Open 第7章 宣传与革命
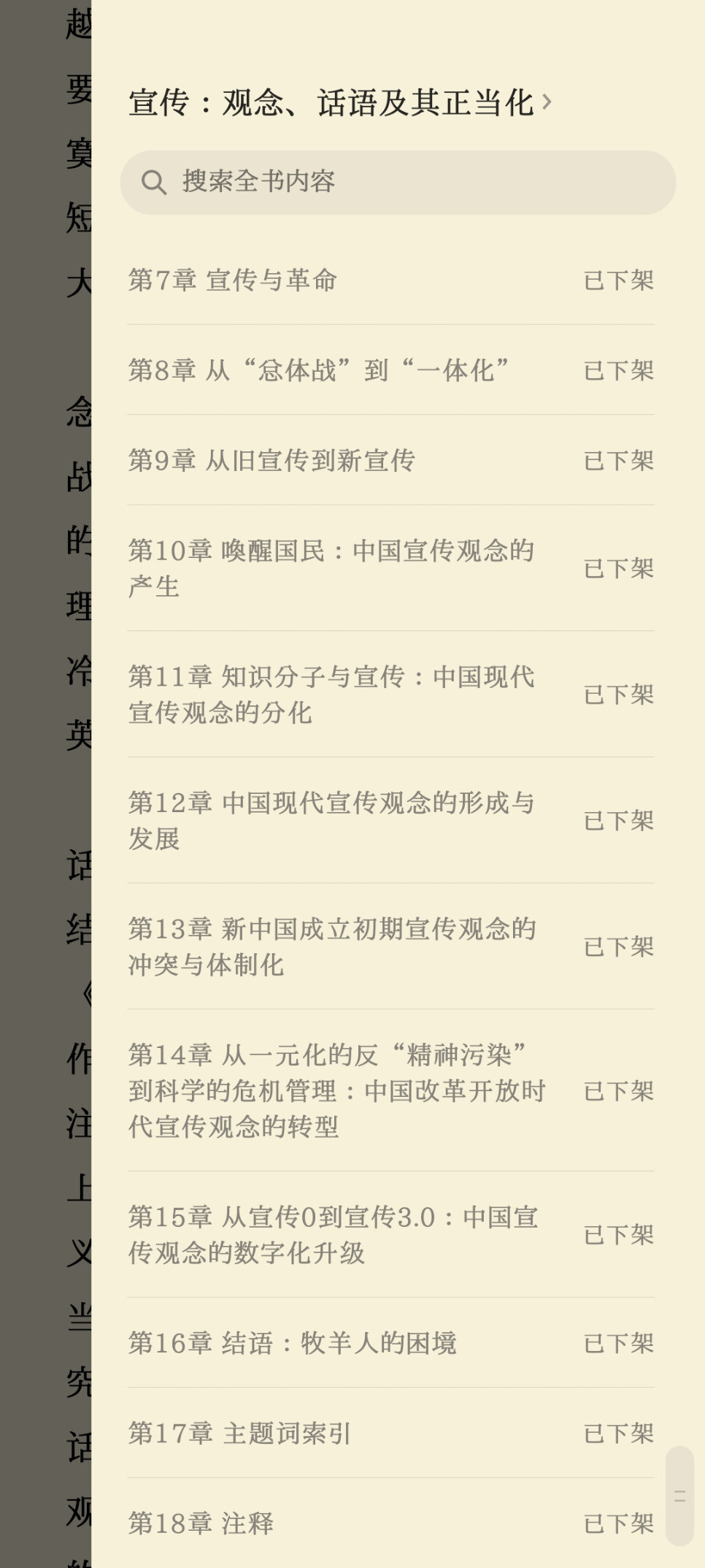Screen dimensions: 705x1568 [x=390, y=280]
